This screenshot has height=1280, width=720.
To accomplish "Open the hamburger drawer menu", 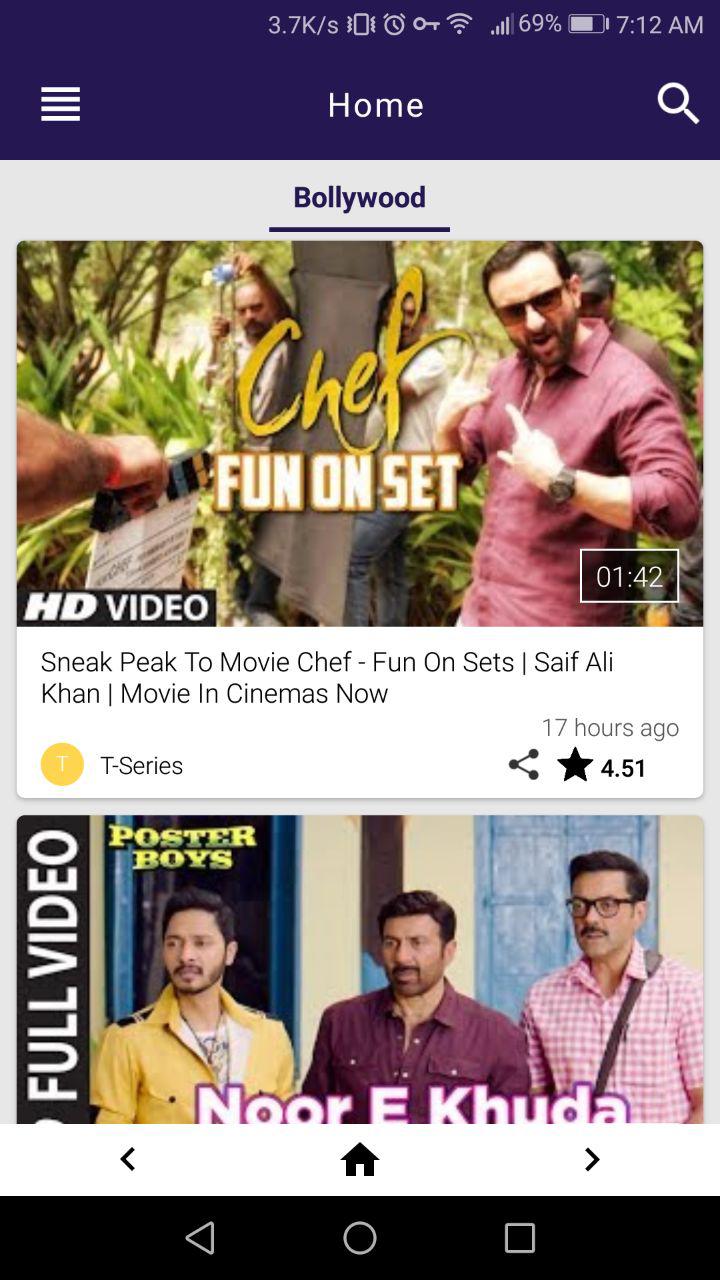I will pyautogui.click(x=60, y=104).
